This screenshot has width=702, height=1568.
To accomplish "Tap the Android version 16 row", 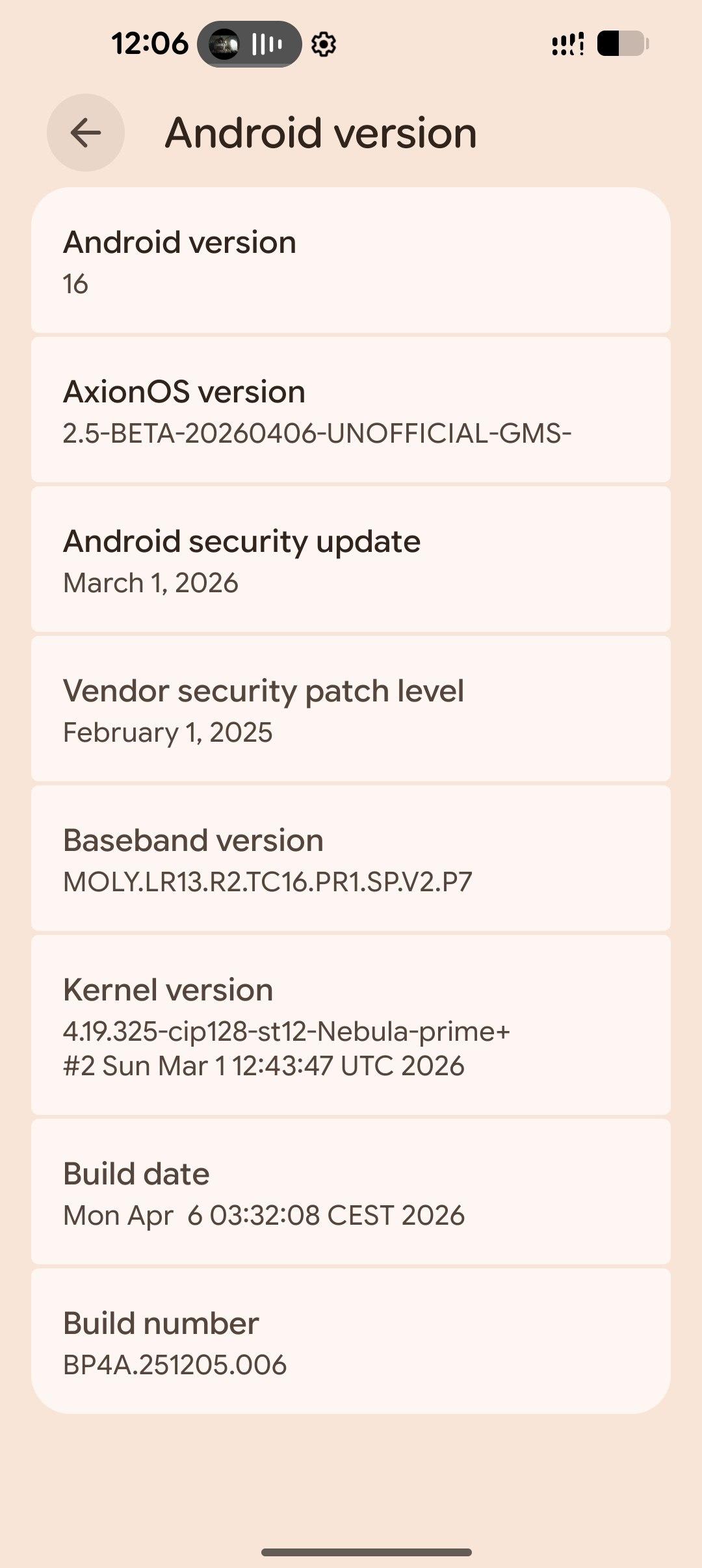I will 351,261.
